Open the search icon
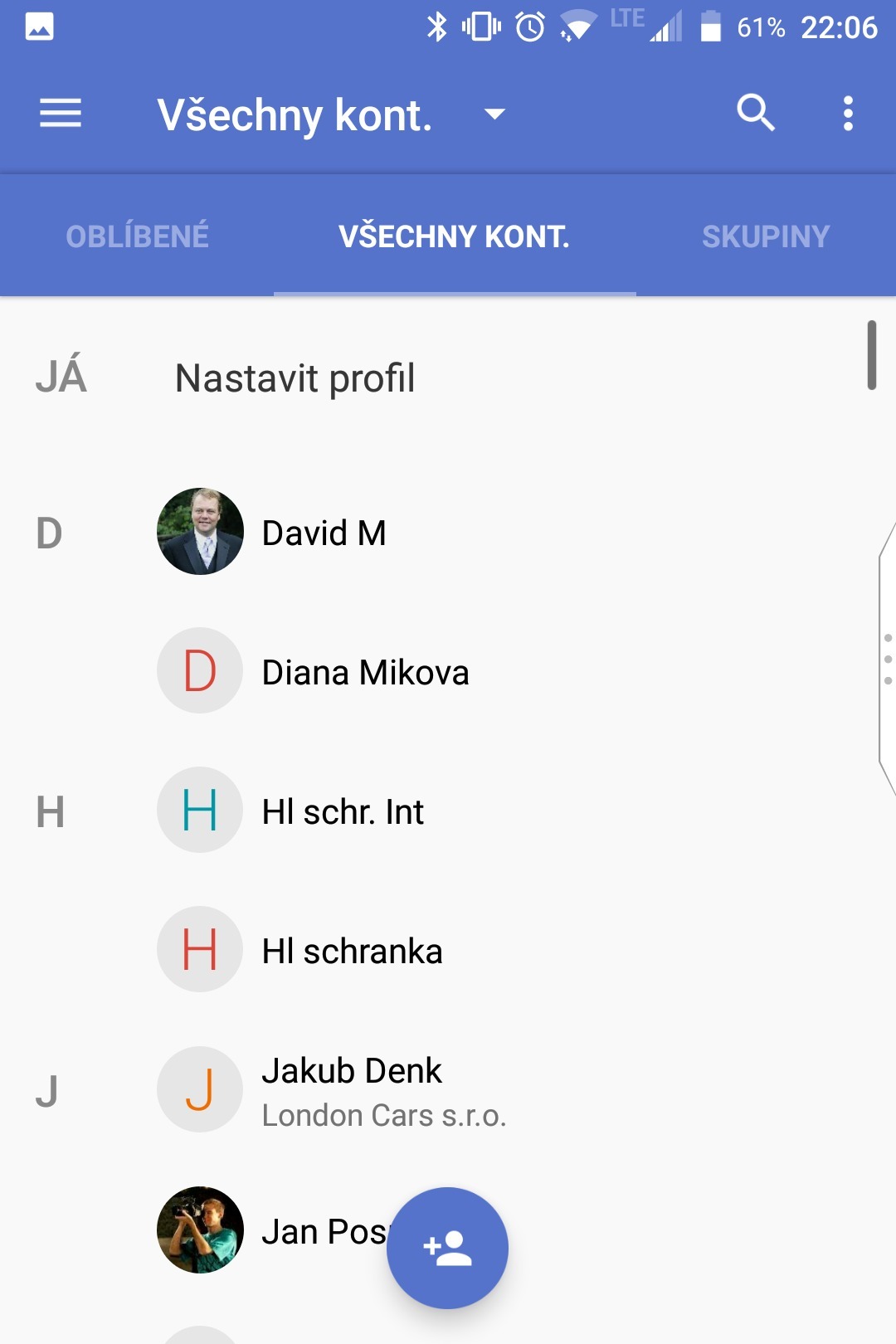The image size is (896, 1344). (756, 113)
